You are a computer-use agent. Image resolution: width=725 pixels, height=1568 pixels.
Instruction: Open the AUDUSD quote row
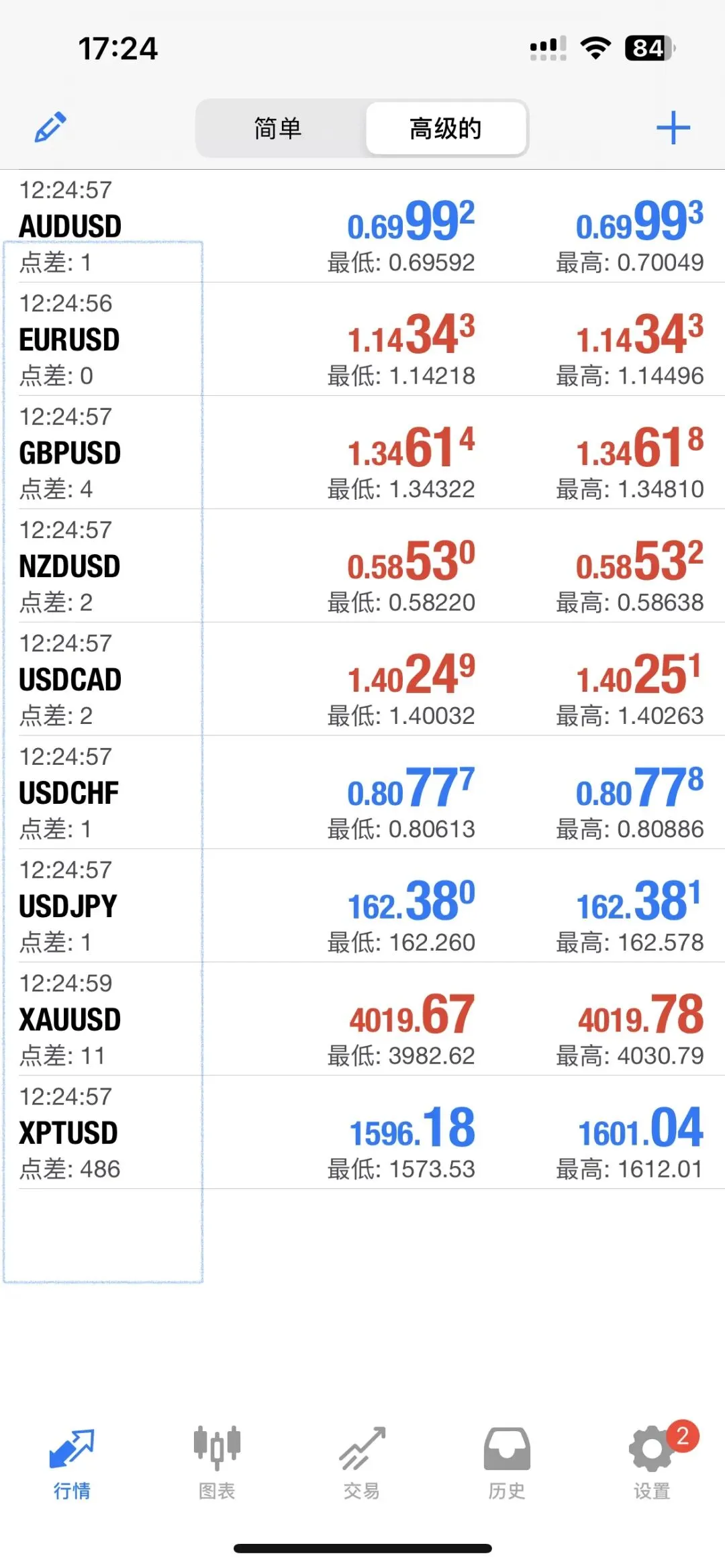[x=362, y=226]
